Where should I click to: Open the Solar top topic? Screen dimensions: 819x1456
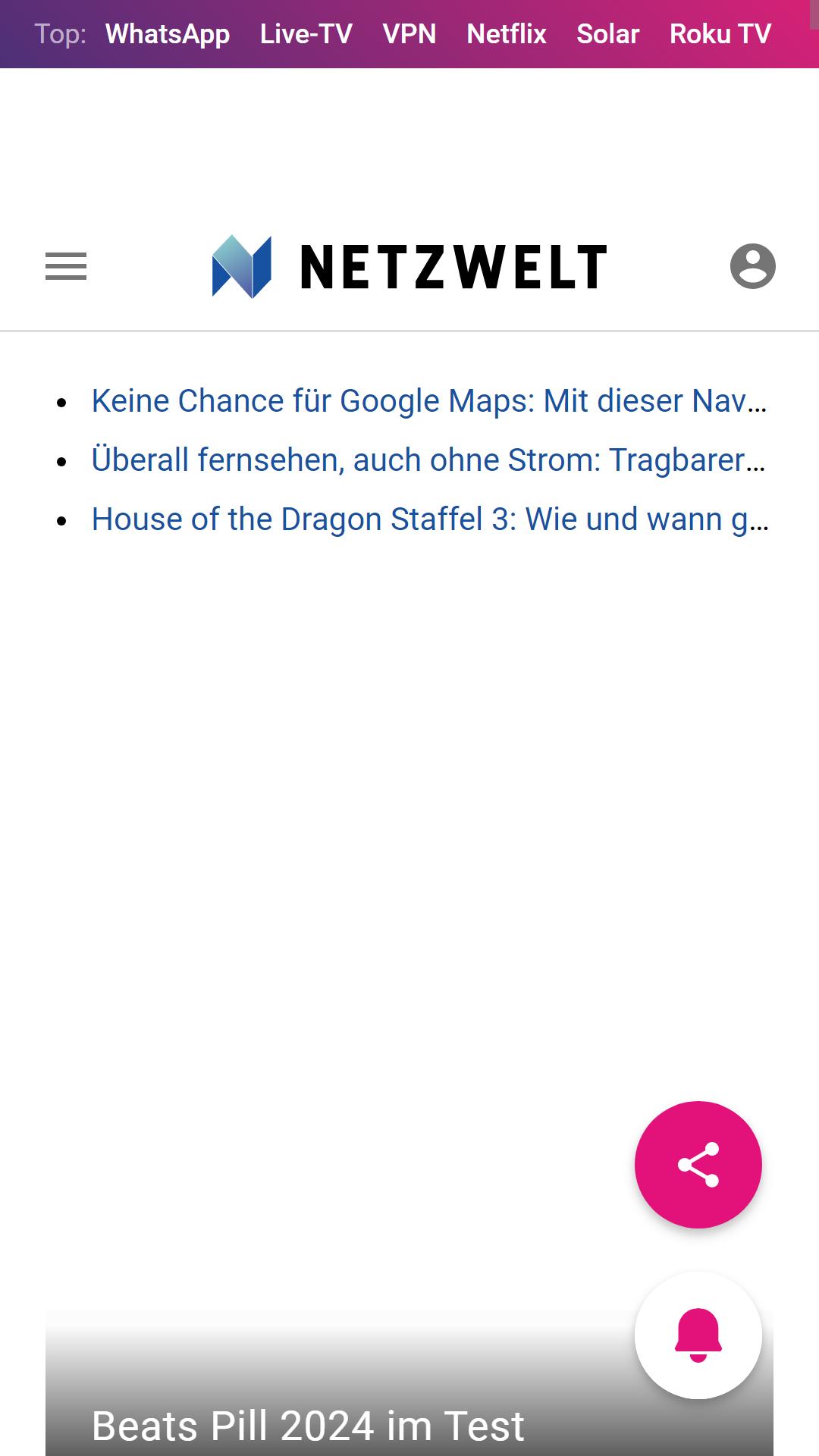click(x=607, y=34)
